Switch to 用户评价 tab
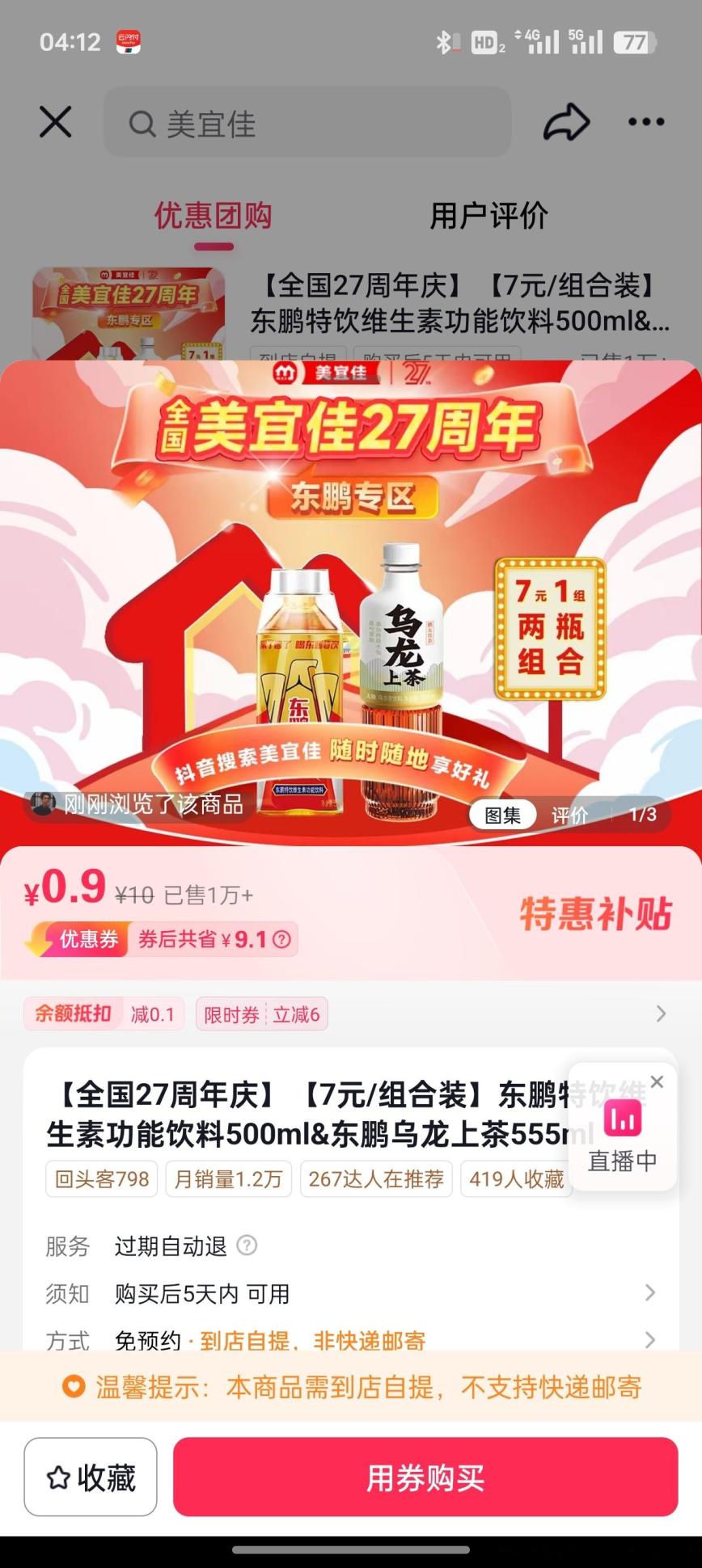 488,216
